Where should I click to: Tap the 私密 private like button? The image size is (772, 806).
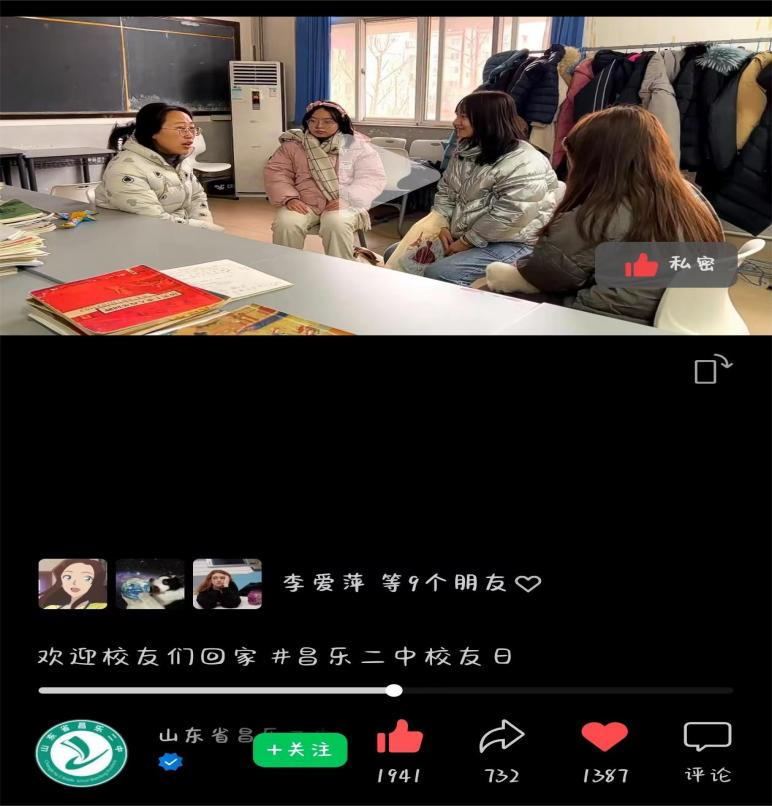point(667,264)
